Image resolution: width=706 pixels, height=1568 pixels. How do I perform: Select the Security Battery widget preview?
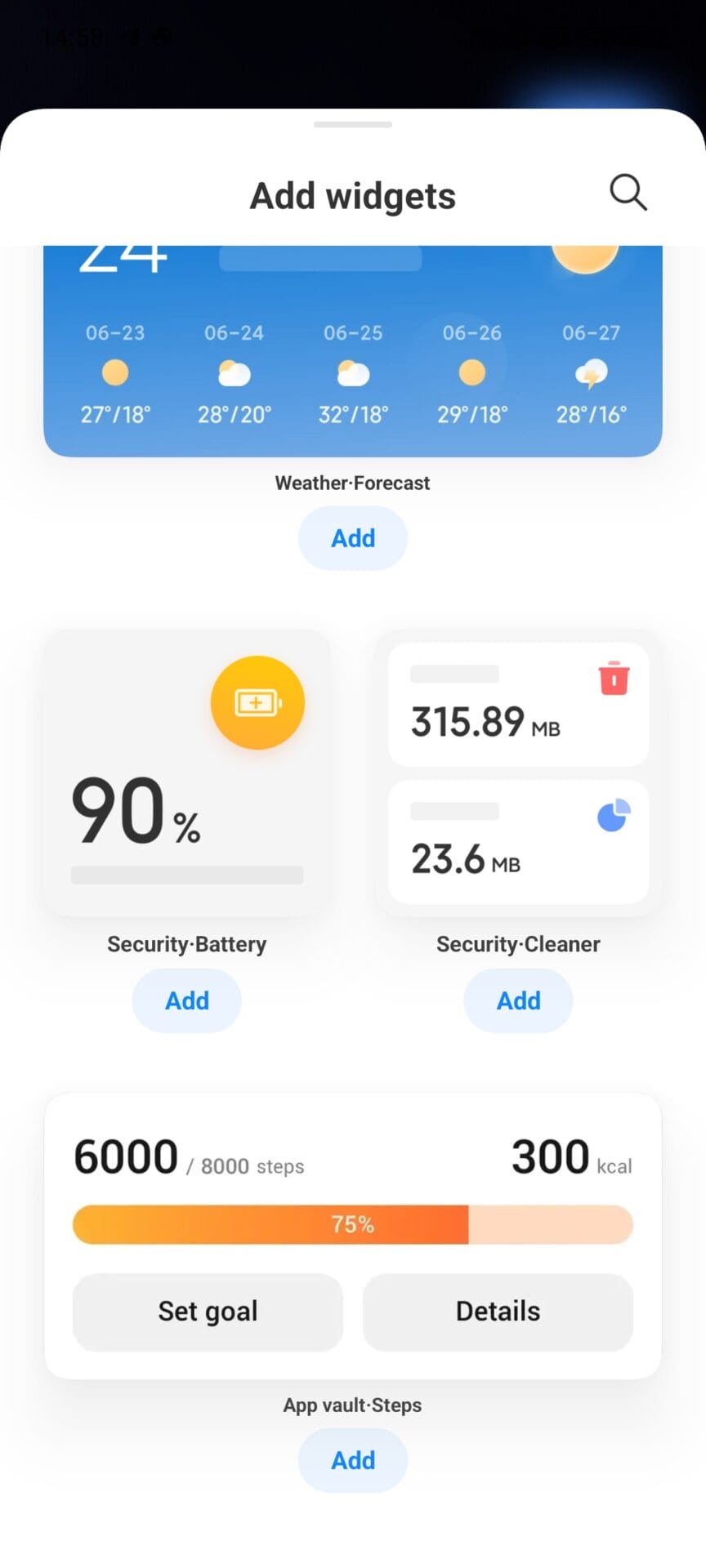[187, 773]
